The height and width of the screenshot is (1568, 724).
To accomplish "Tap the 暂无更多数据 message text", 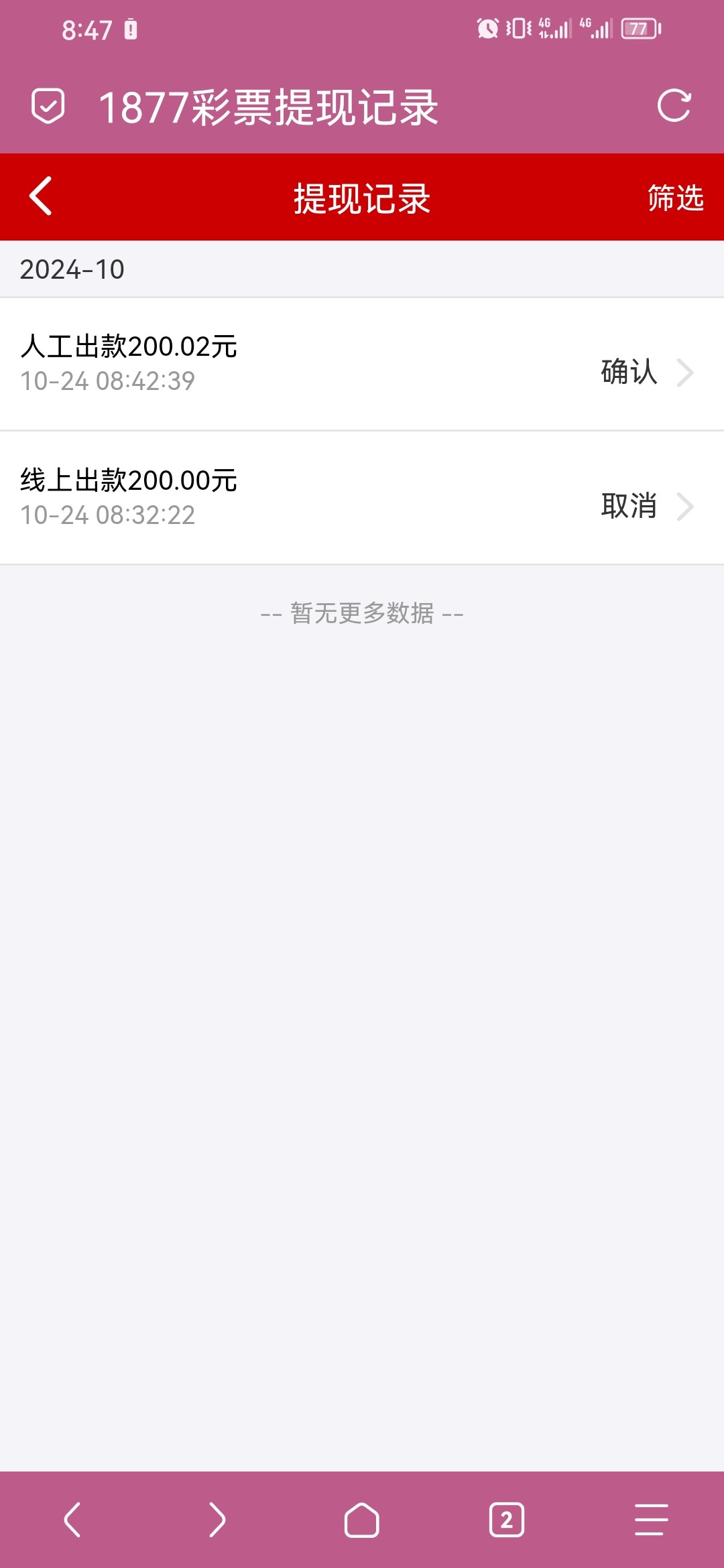I will click(362, 614).
